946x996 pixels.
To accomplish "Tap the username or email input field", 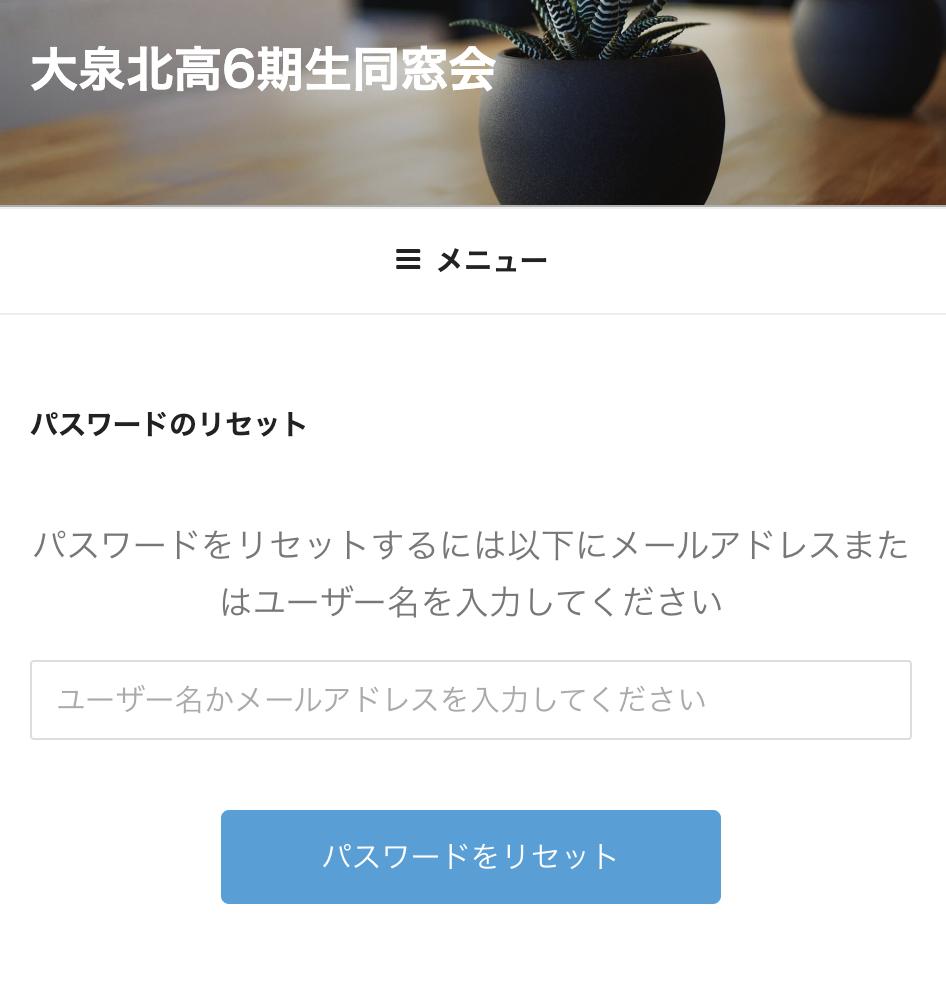I will click(471, 700).
